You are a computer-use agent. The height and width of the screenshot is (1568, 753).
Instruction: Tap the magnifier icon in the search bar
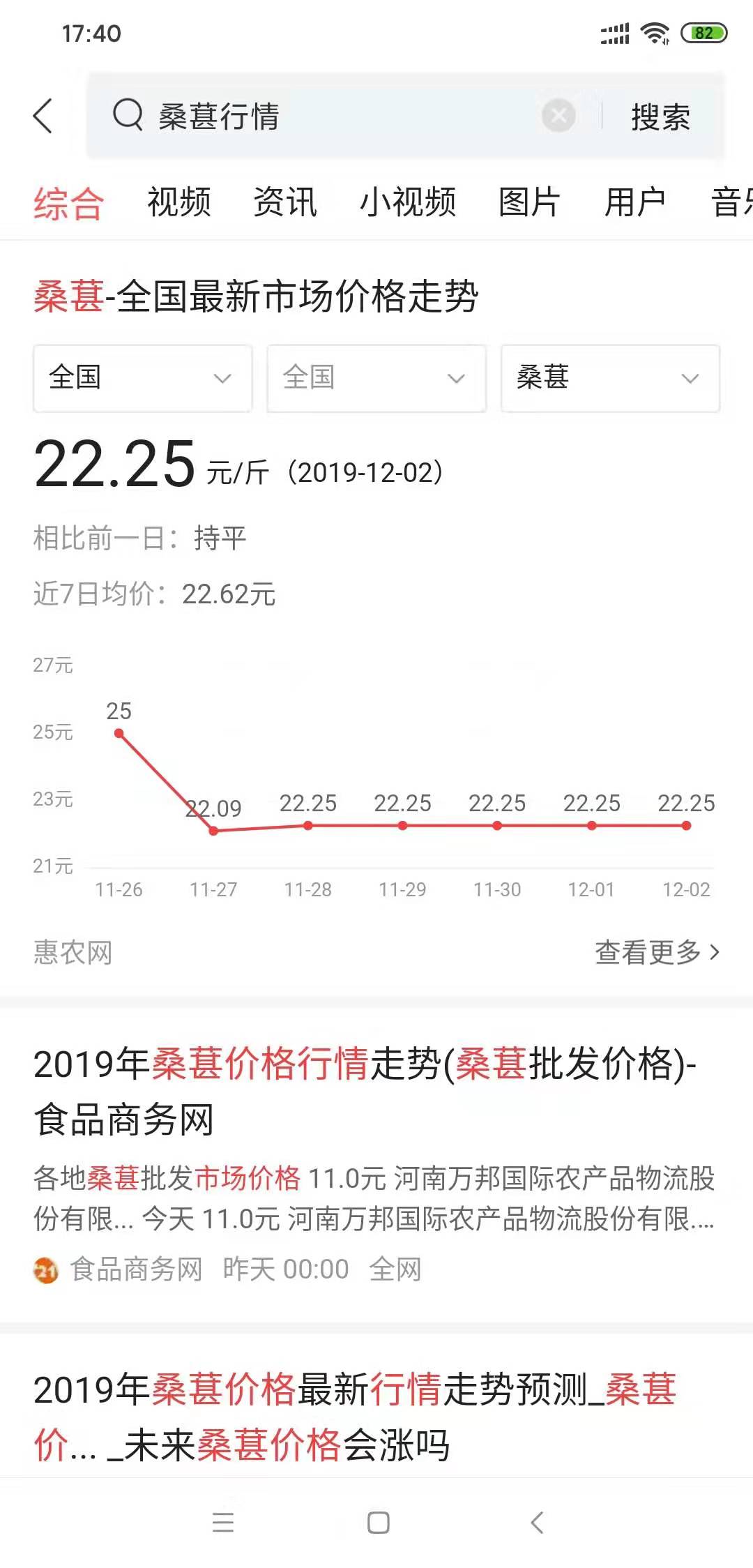[128, 116]
